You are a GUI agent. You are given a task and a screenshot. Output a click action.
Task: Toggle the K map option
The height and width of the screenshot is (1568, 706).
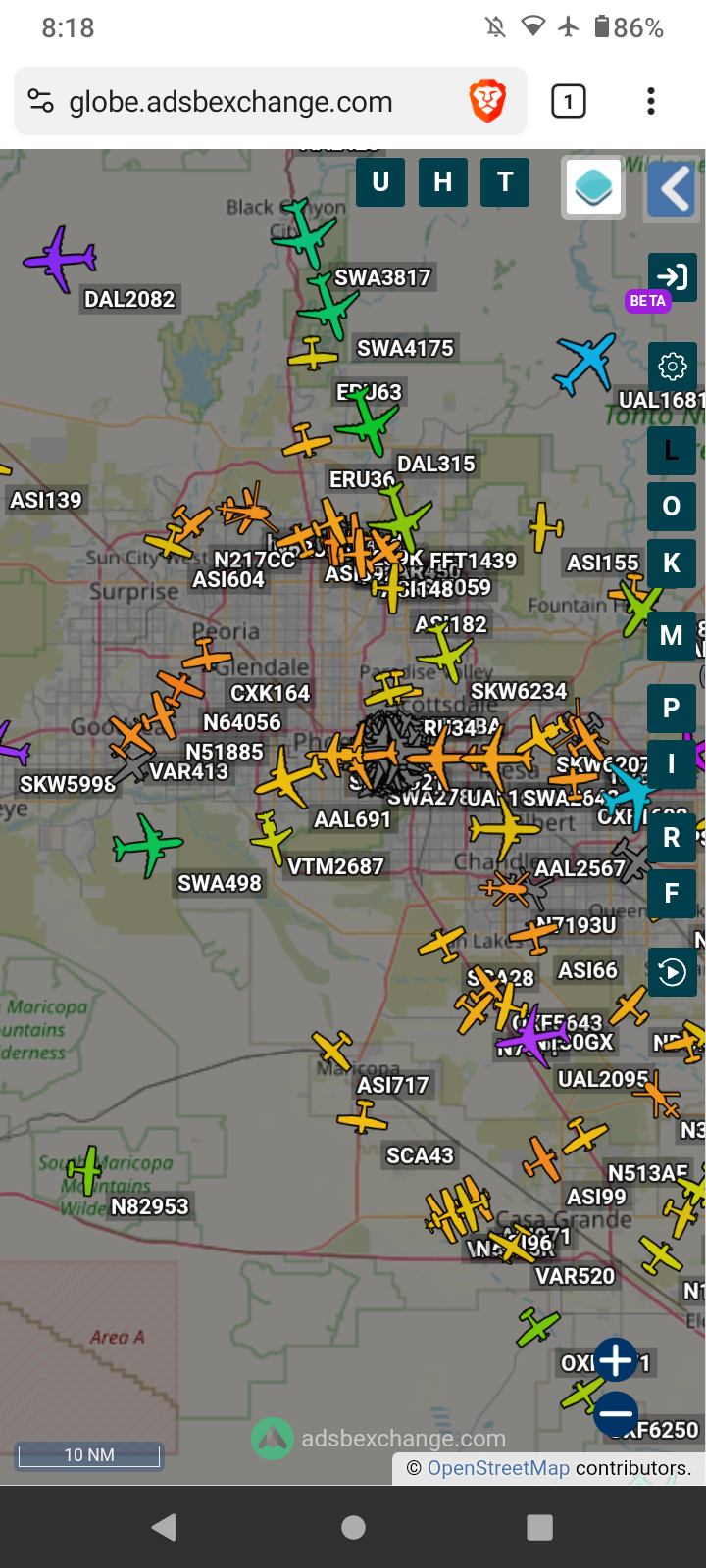[673, 563]
